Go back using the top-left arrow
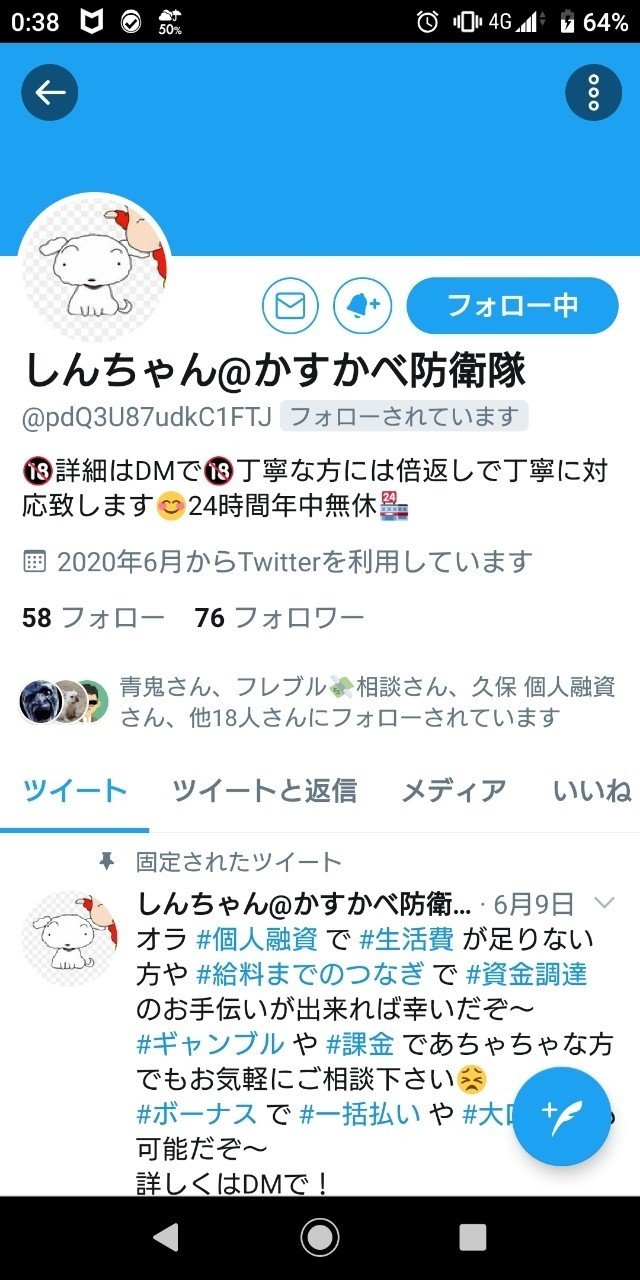The height and width of the screenshot is (1280, 640). [x=49, y=93]
